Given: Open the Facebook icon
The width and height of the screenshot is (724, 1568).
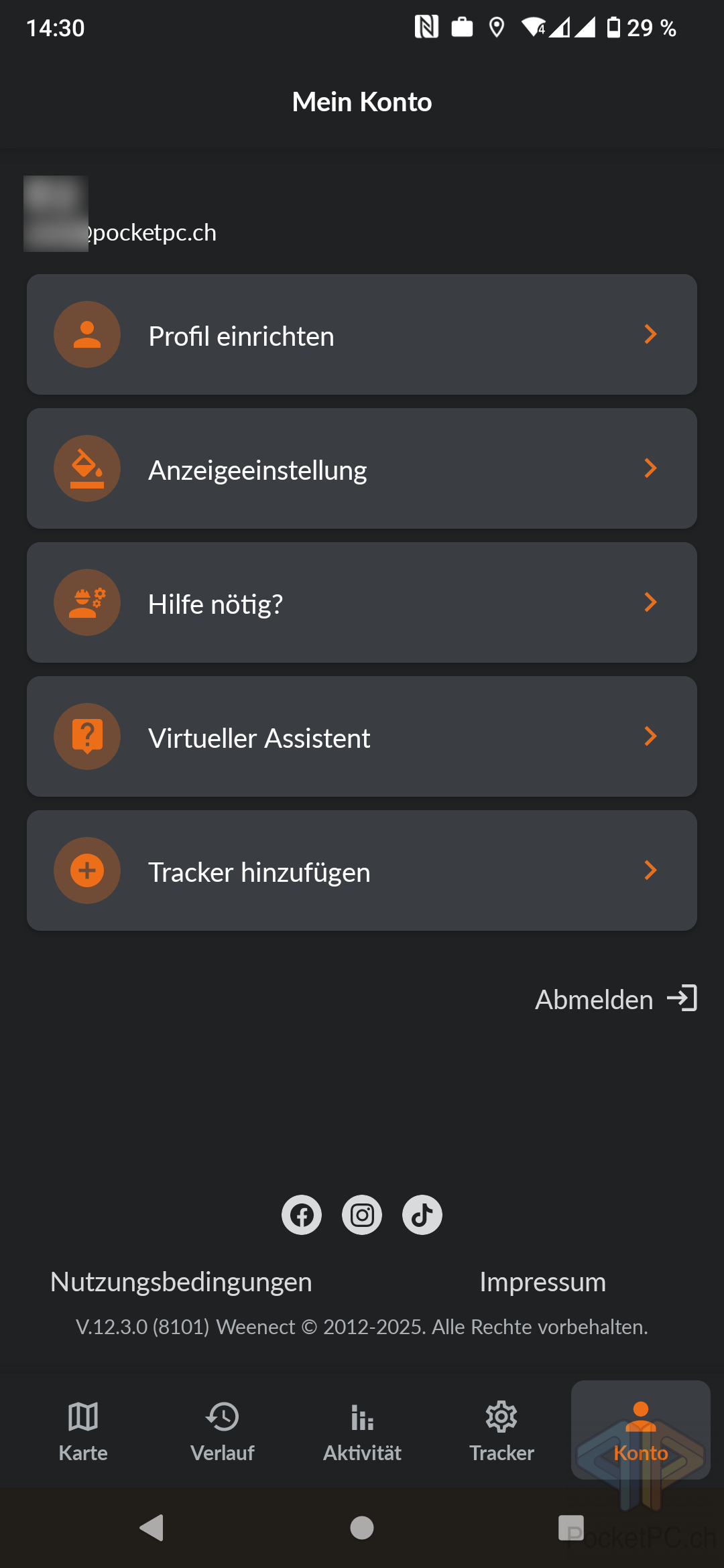Looking at the screenshot, I should tap(302, 1215).
